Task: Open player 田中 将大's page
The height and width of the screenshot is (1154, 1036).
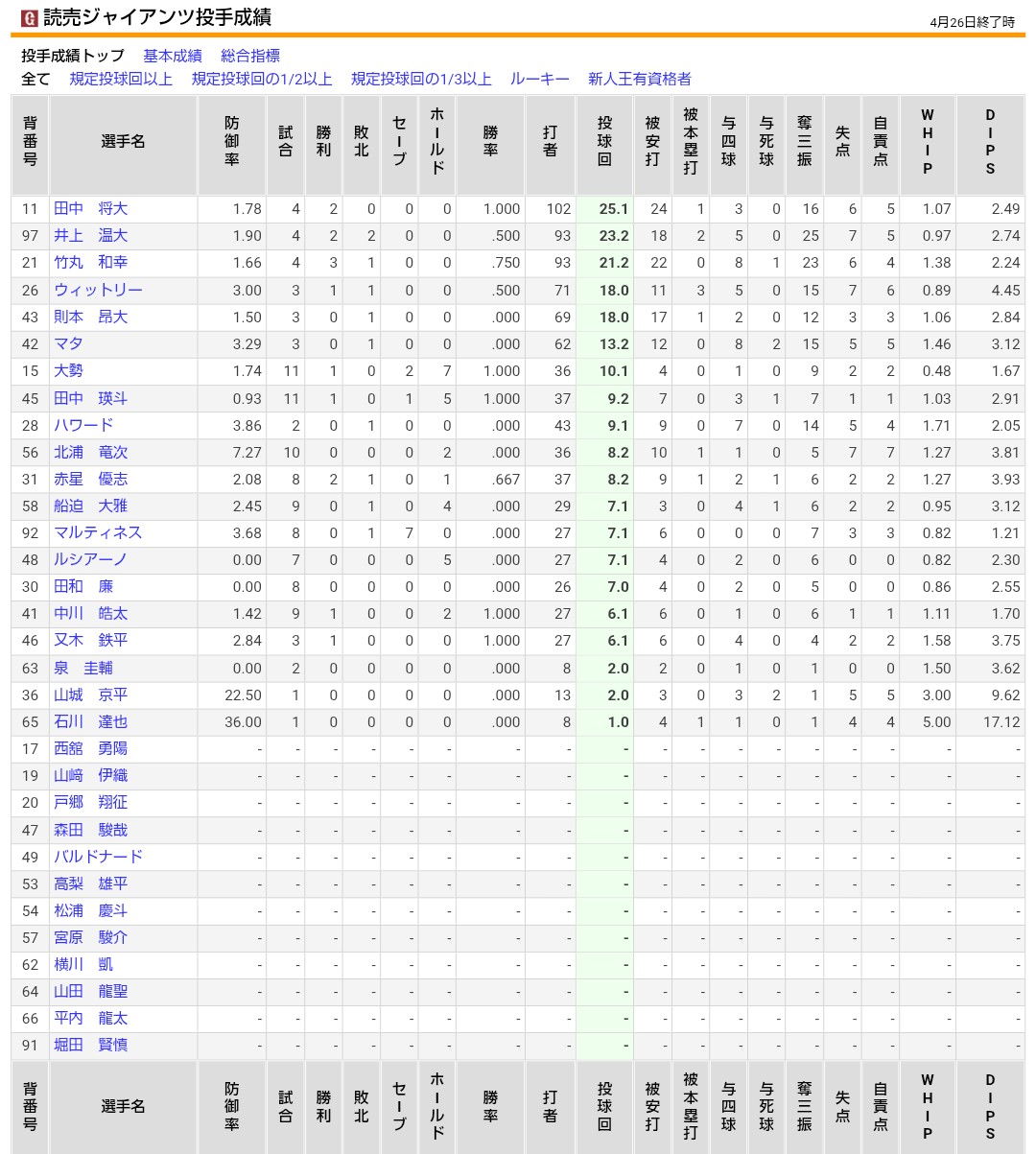Action: [x=90, y=208]
